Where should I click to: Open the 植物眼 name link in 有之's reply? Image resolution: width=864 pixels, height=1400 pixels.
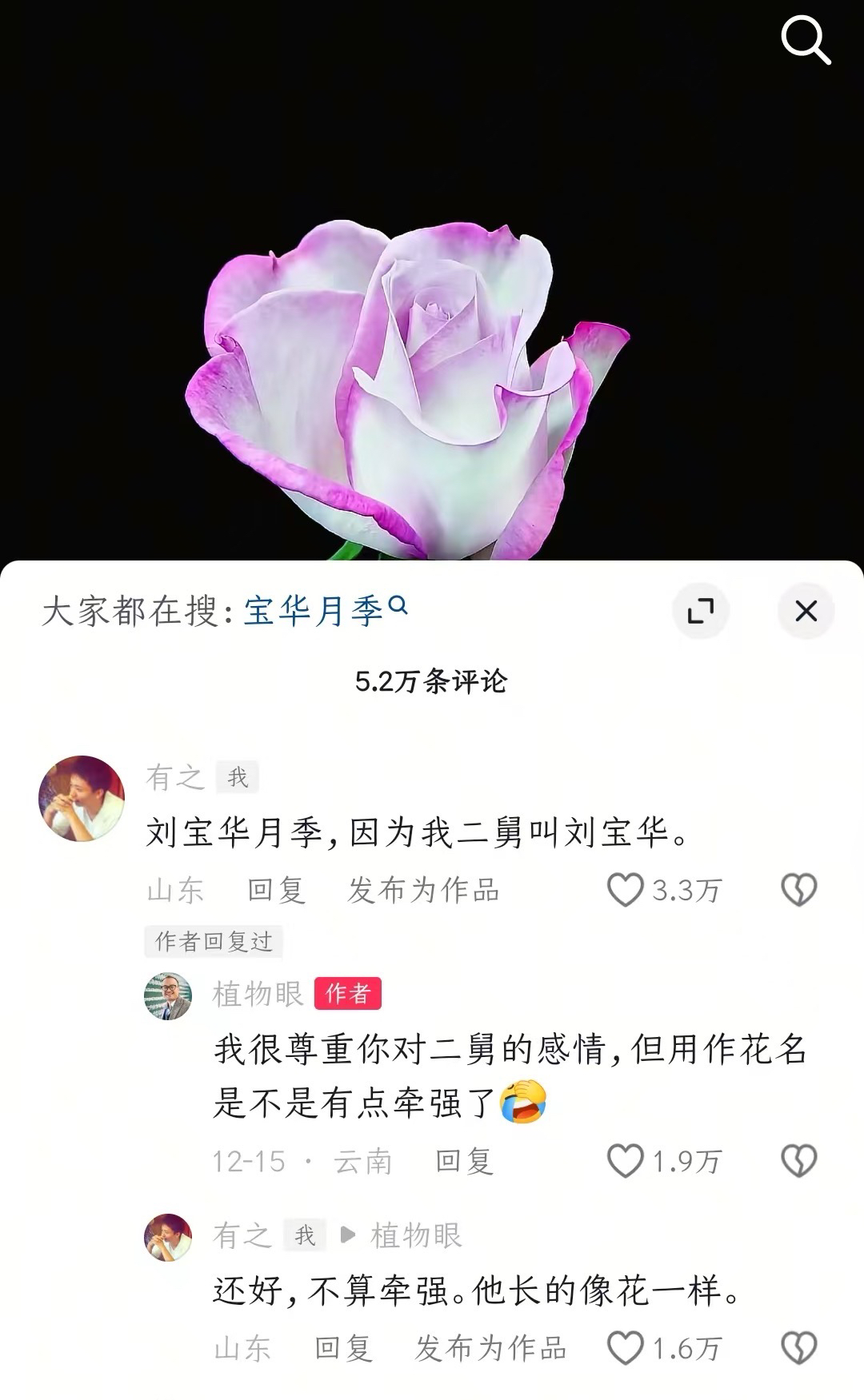pos(416,1235)
